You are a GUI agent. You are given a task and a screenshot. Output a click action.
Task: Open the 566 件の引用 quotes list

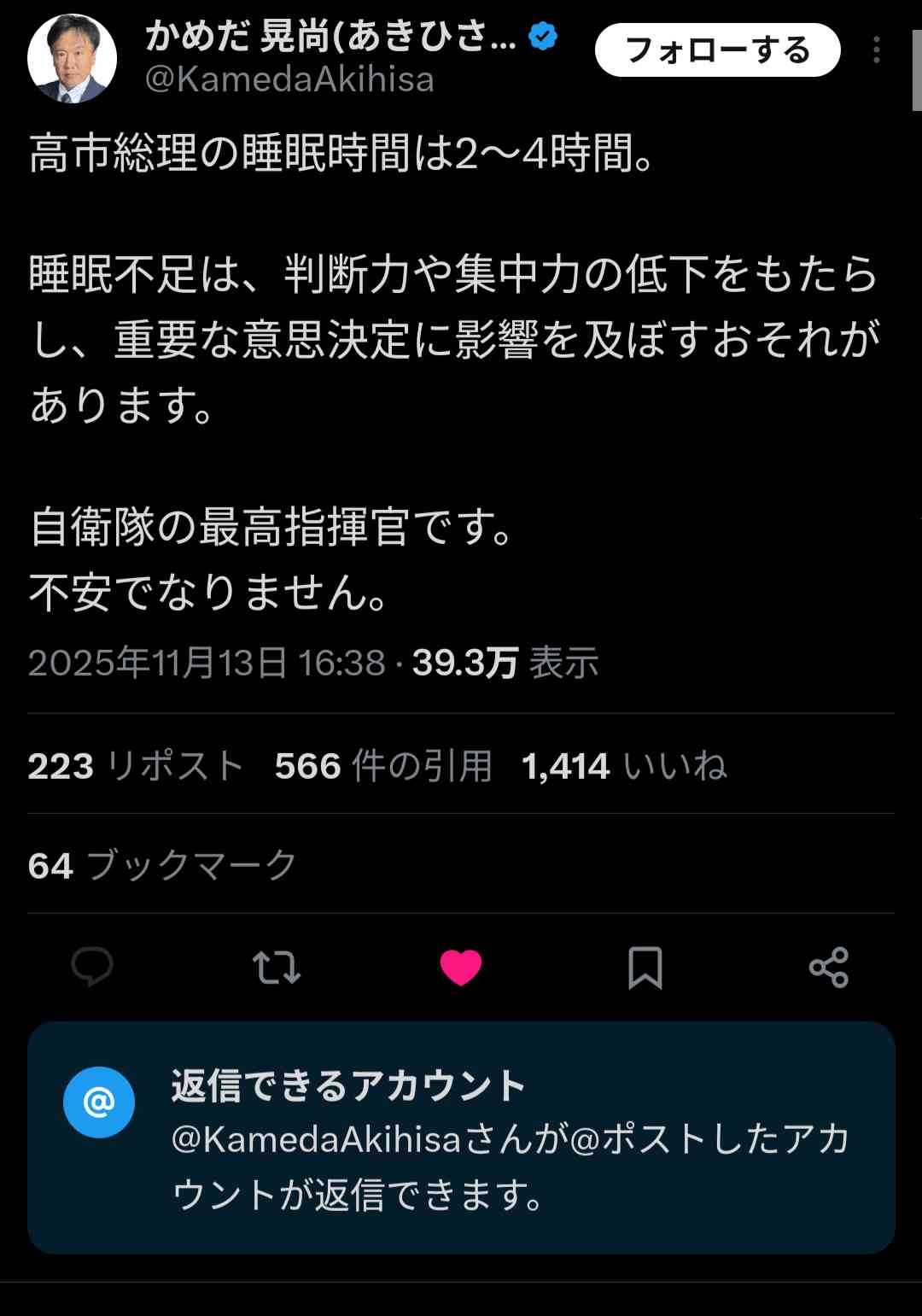coord(383,766)
